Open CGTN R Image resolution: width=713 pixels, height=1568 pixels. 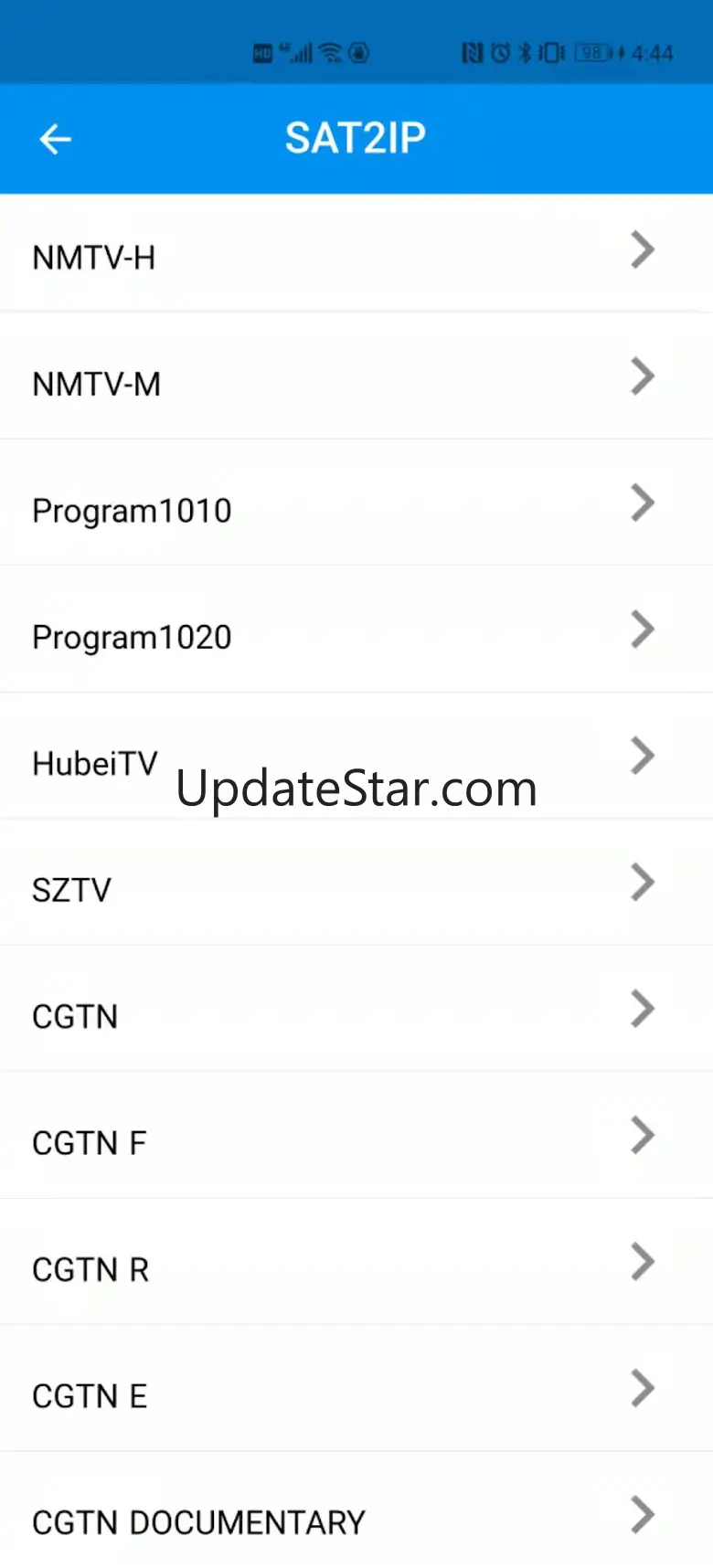(356, 1262)
